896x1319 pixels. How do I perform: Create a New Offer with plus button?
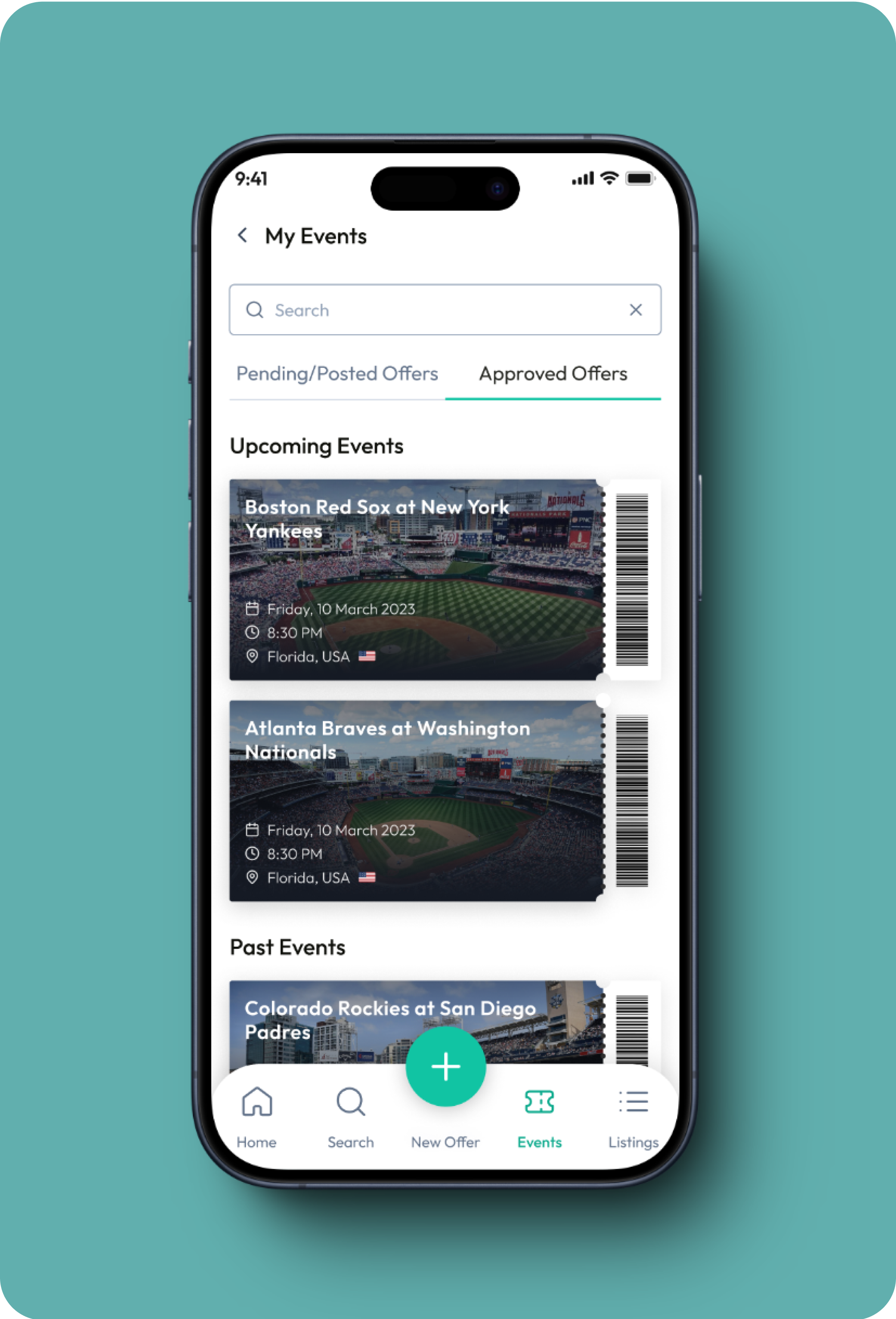point(445,1066)
